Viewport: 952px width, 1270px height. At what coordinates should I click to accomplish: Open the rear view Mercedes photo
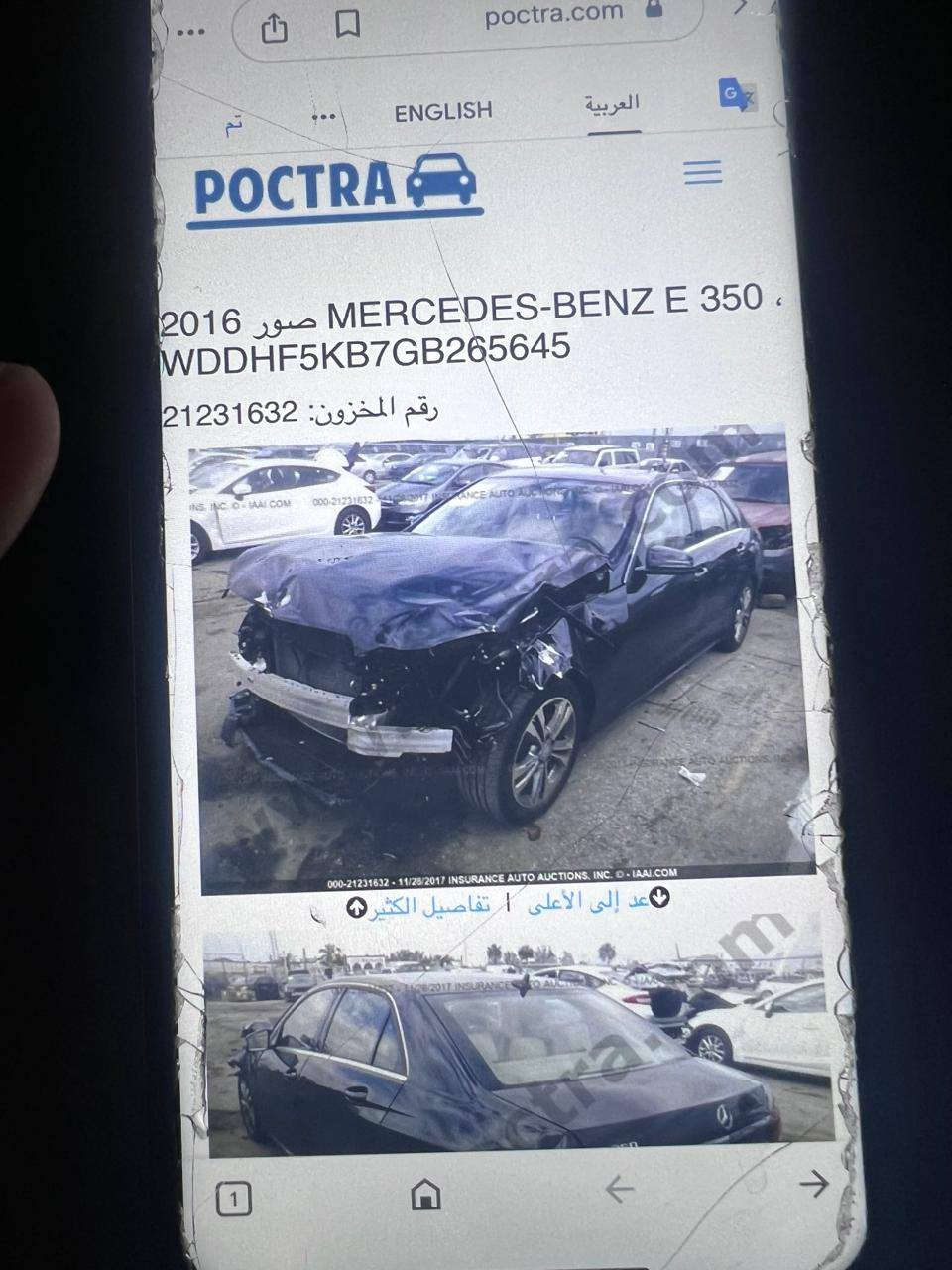tap(516, 1047)
